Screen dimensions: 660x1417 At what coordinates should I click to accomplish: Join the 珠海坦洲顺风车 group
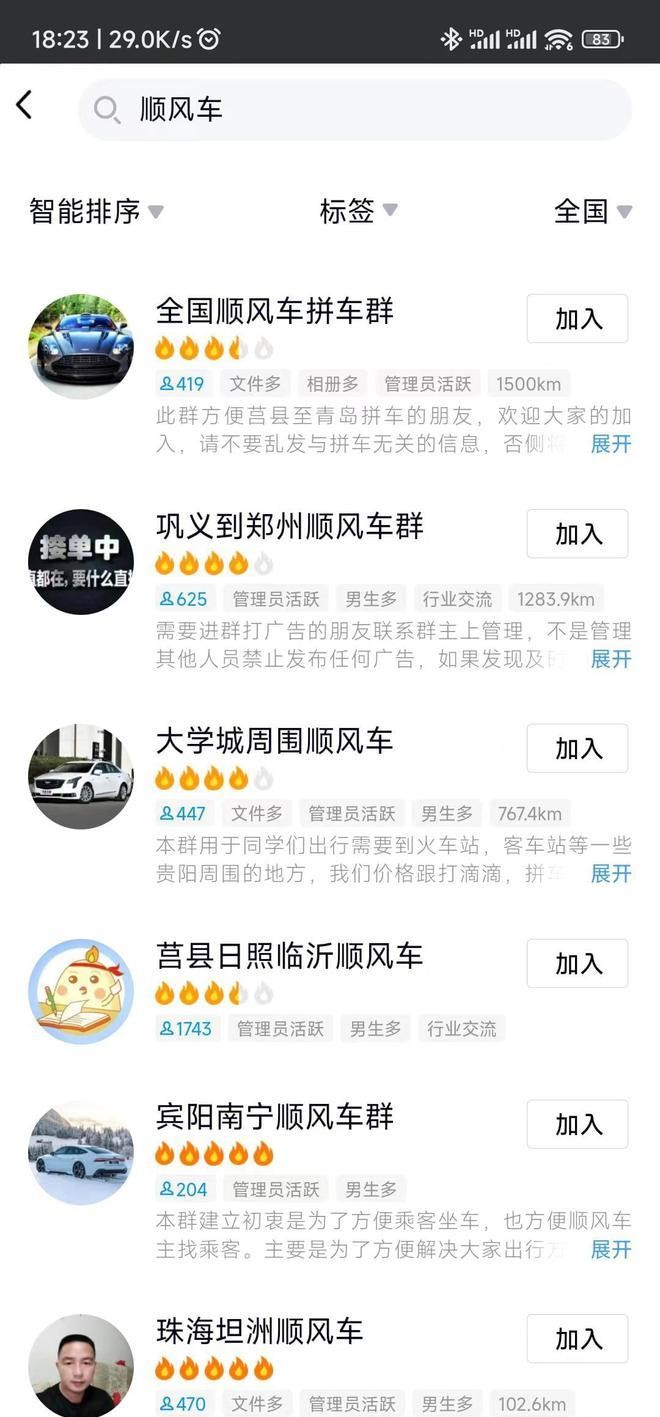pyautogui.click(x=577, y=1339)
